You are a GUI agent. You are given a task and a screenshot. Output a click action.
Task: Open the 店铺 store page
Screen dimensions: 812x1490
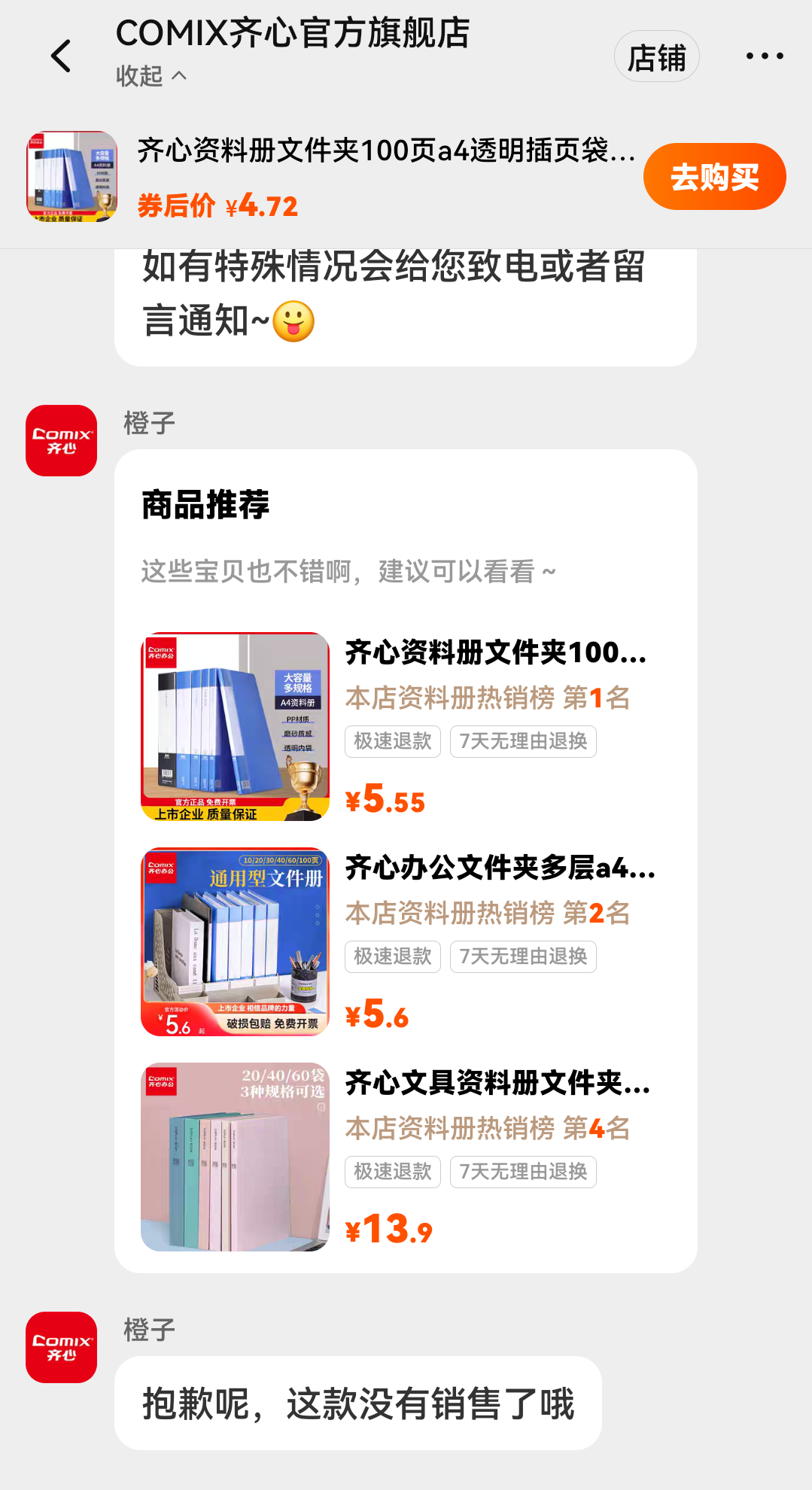pyautogui.click(x=656, y=57)
